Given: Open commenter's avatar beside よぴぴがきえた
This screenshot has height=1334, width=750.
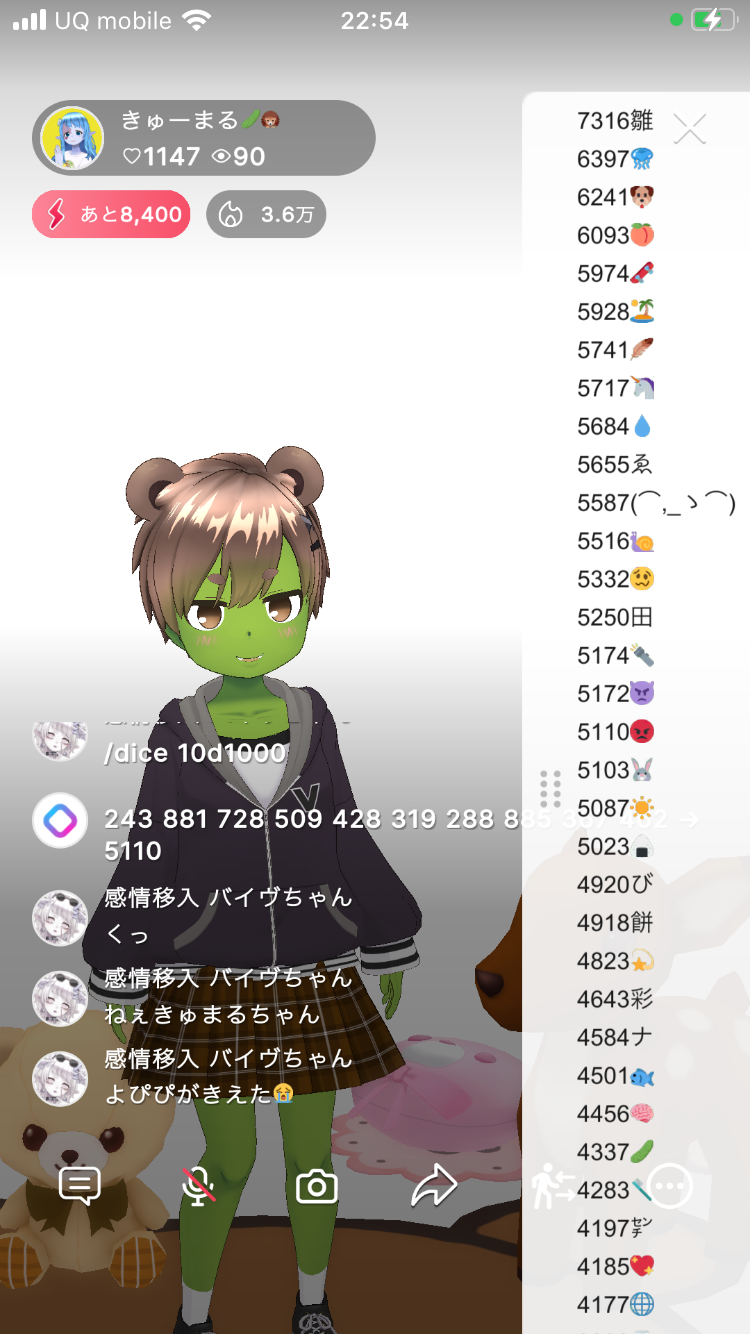Looking at the screenshot, I should tap(61, 1078).
